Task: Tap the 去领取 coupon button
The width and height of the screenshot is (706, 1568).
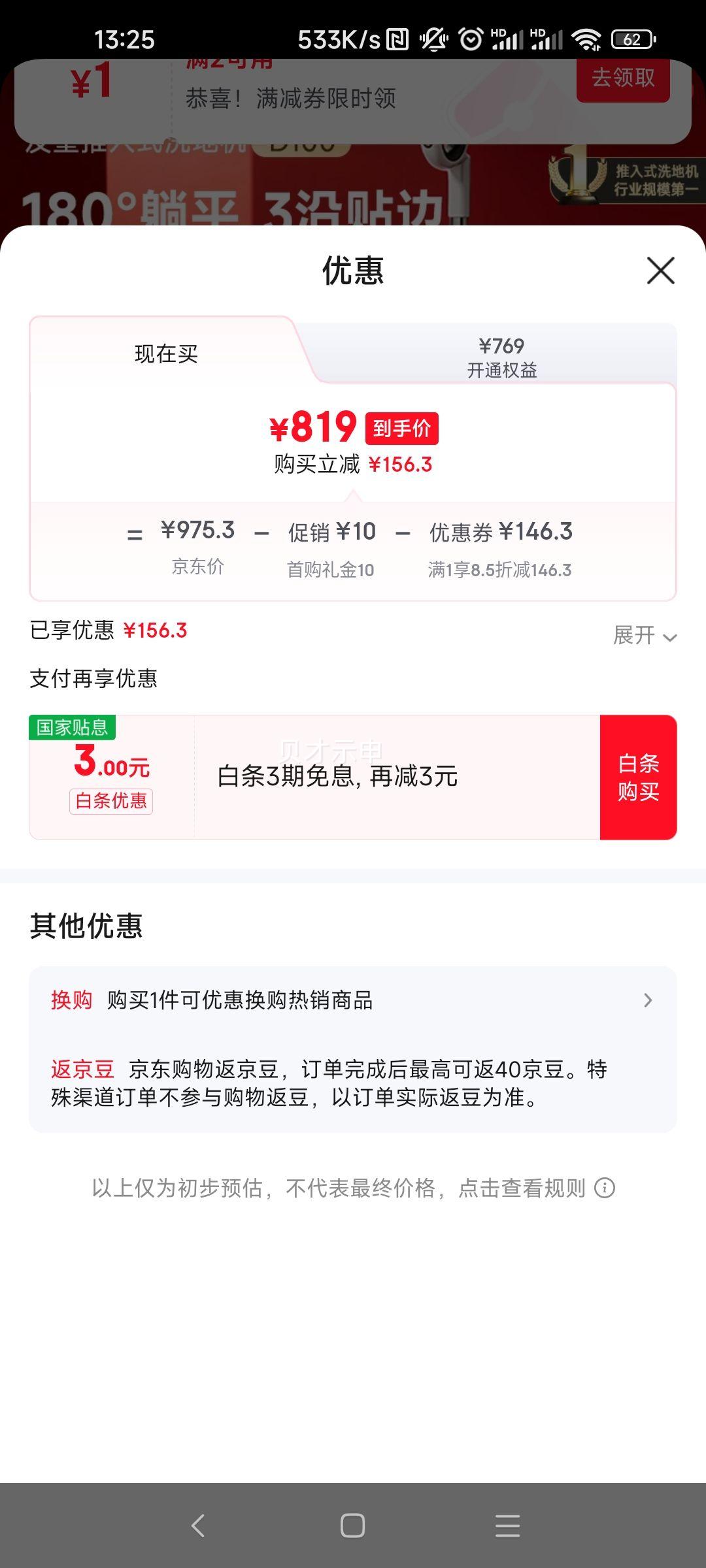Action: click(x=622, y=79)
